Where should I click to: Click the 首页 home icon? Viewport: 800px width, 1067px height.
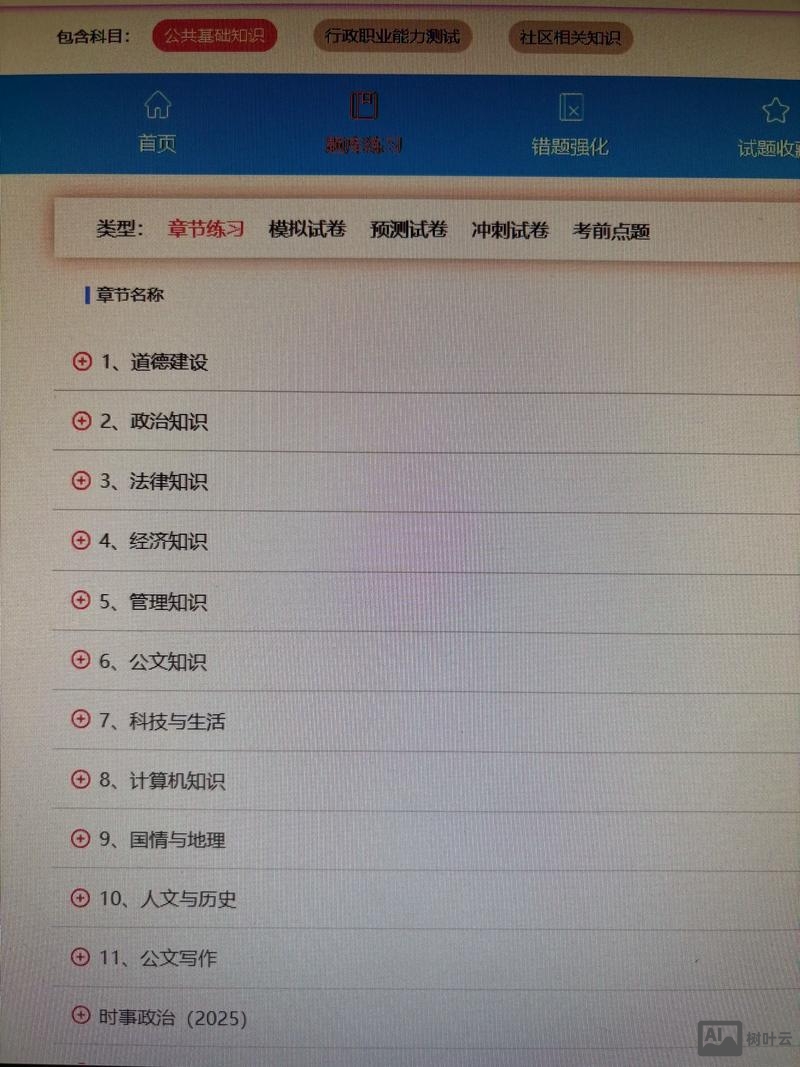(x=156, y=105)
